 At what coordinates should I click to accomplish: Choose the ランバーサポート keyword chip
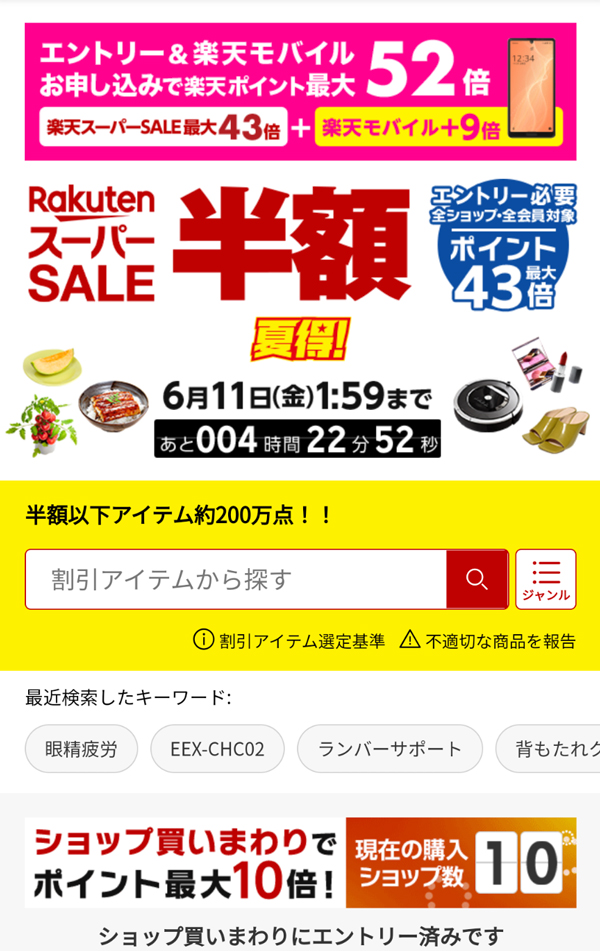pyautogui.click(x=390, y=749)
